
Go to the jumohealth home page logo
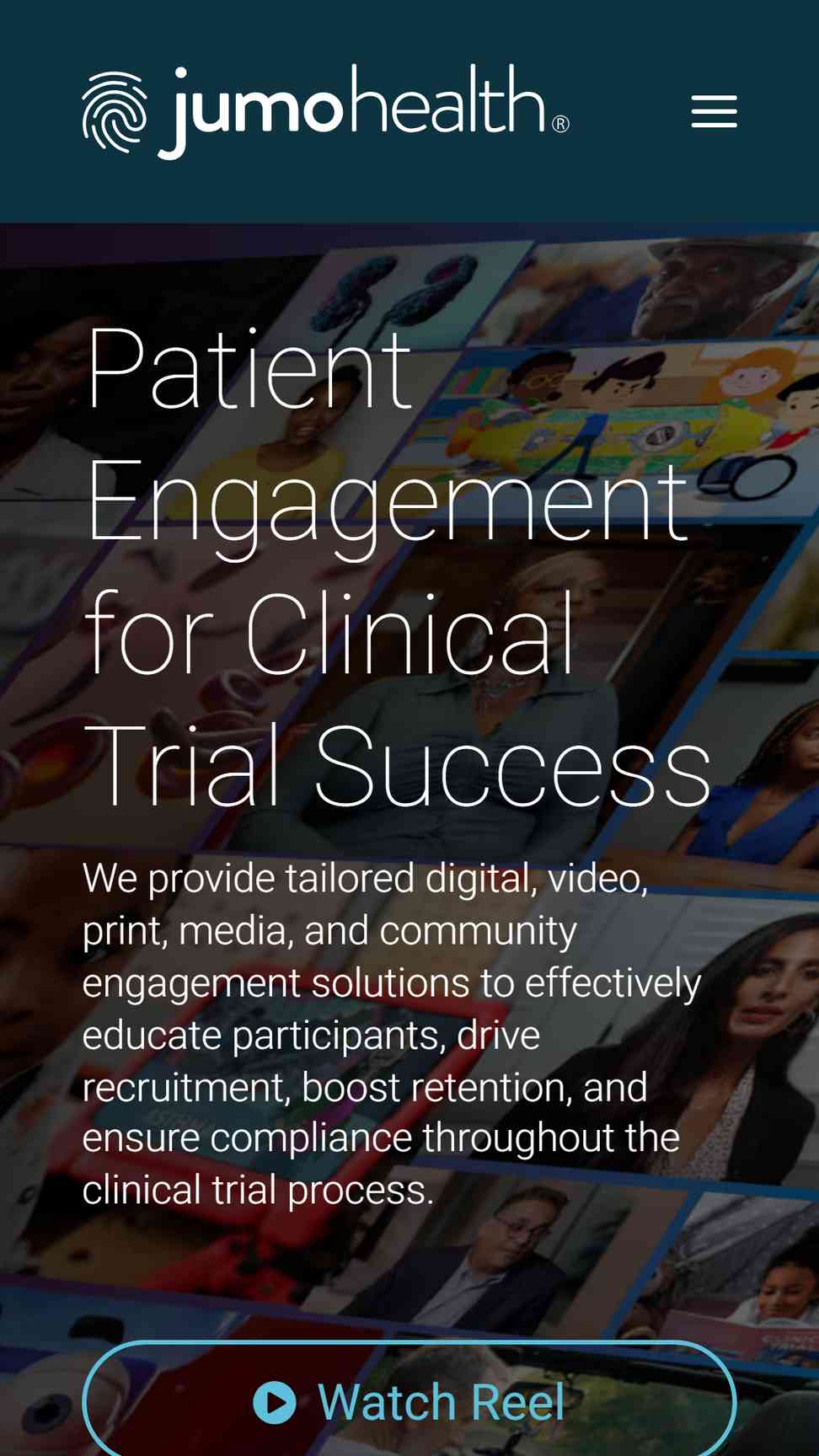(x=325, y=111)
